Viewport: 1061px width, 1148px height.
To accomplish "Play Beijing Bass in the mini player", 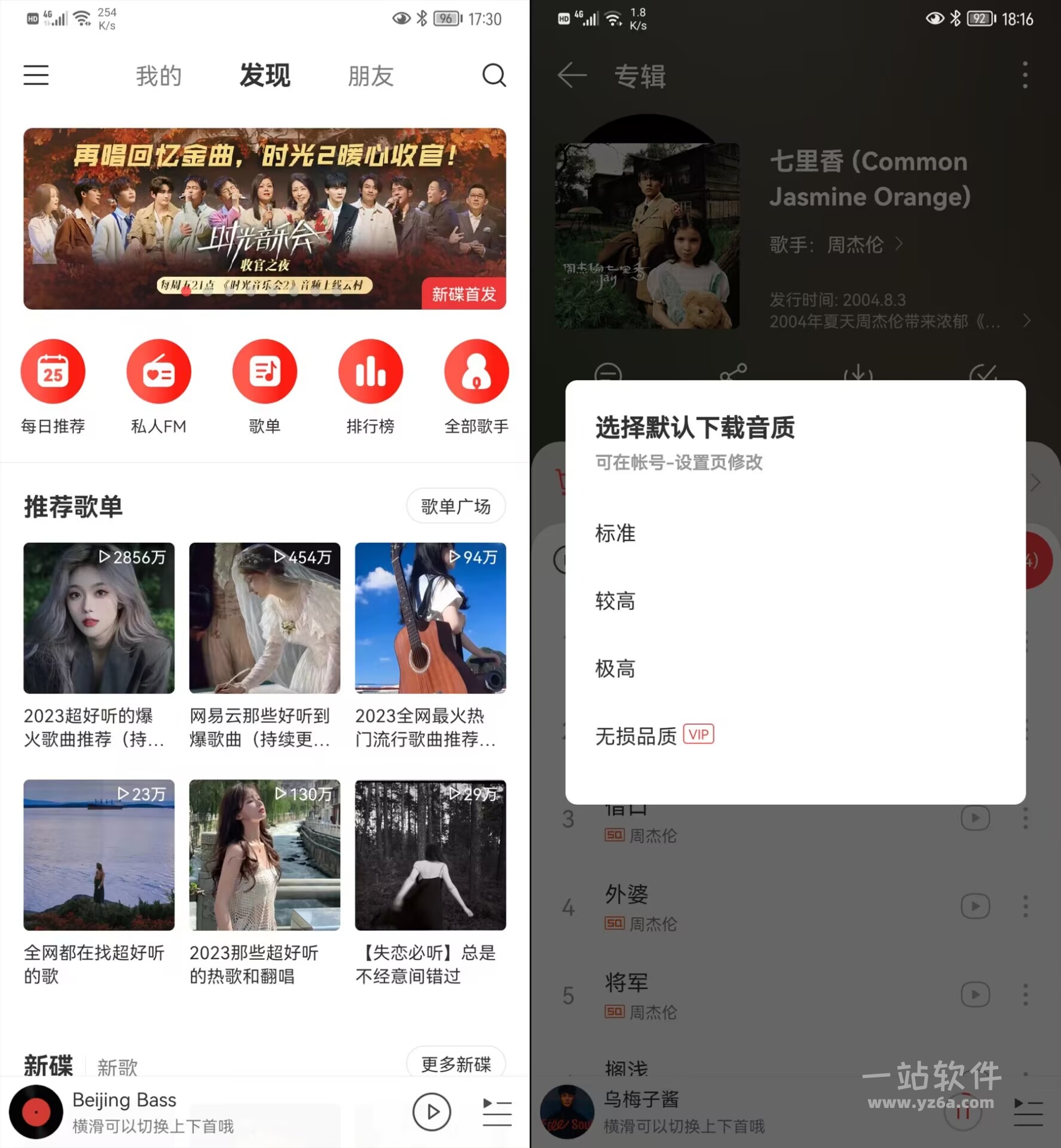I will tap(431, 1112).
